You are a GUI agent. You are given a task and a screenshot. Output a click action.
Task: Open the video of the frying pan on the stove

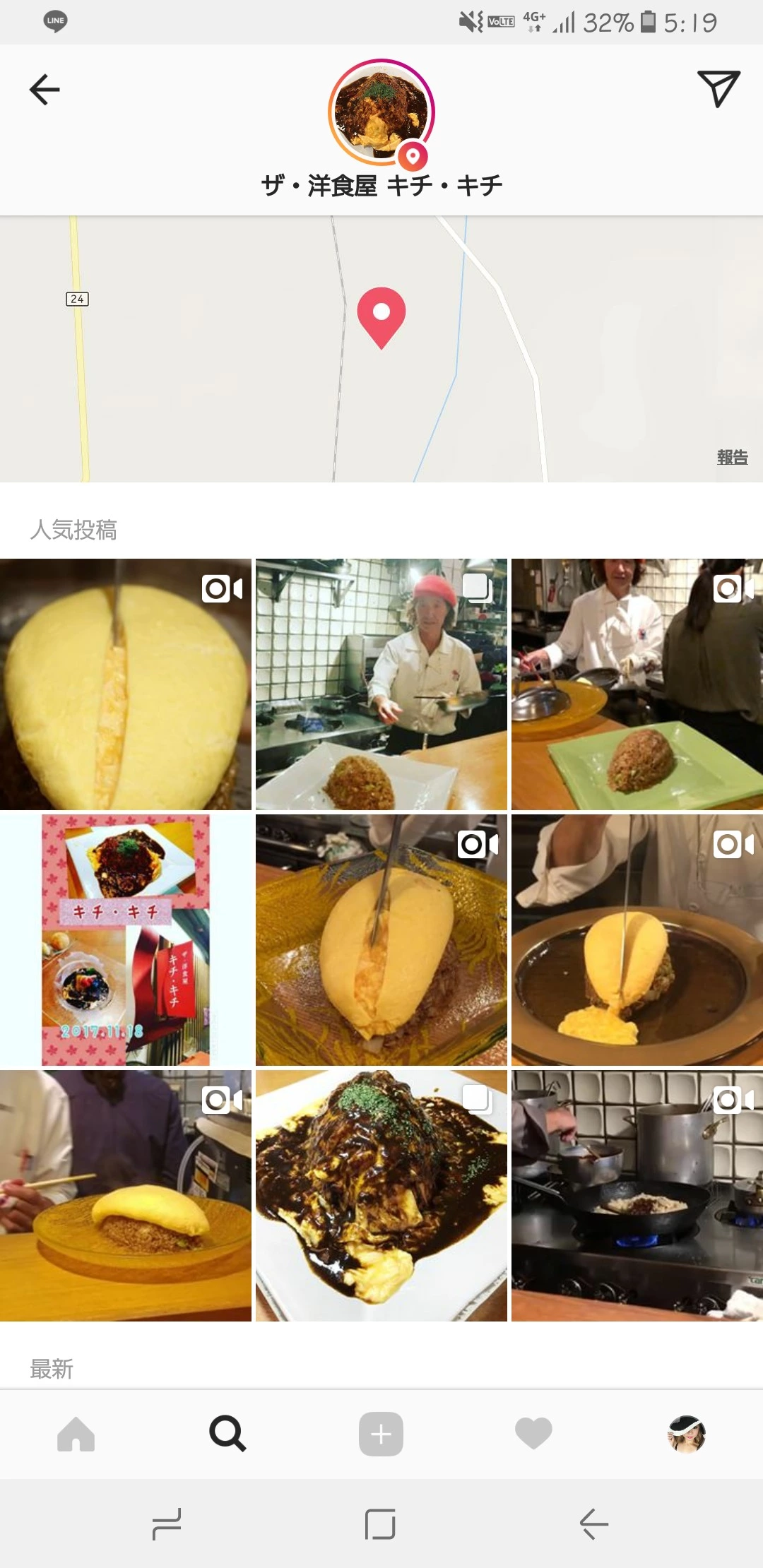coord(637,1195)
